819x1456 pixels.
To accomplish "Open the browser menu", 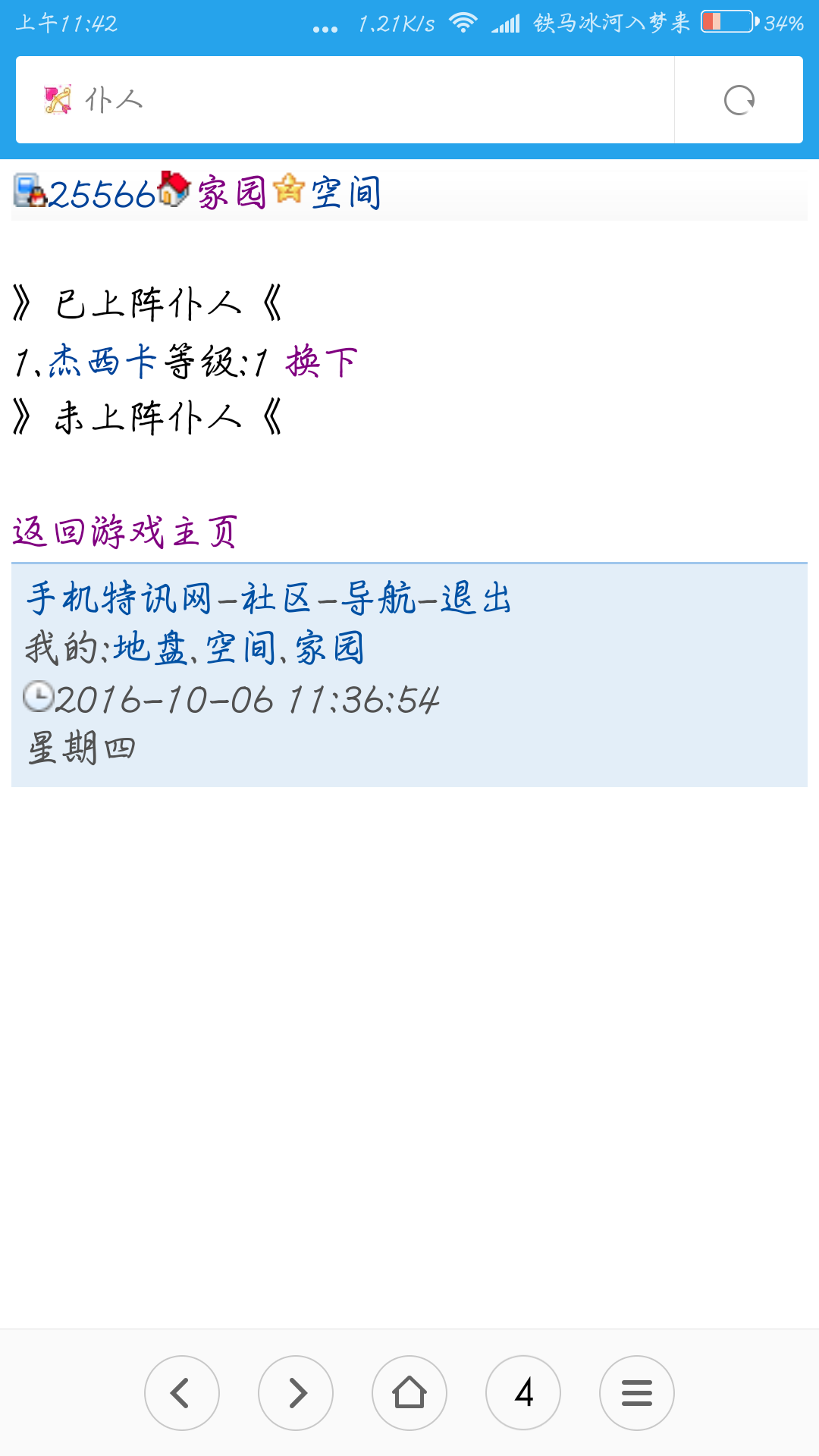I will 637,1393.
